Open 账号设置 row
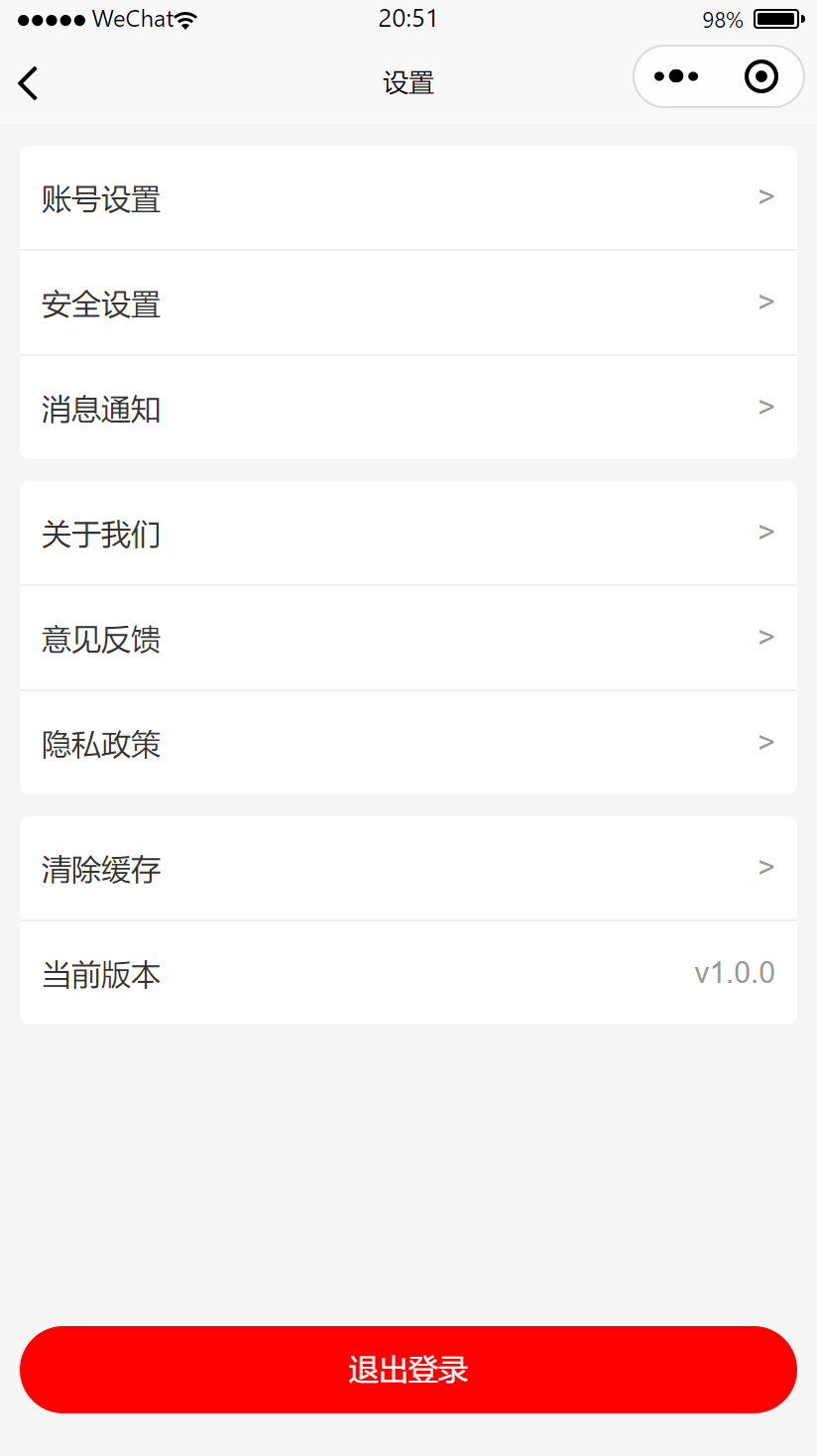This screenshot has width=817, height=1456. [408, 198]
